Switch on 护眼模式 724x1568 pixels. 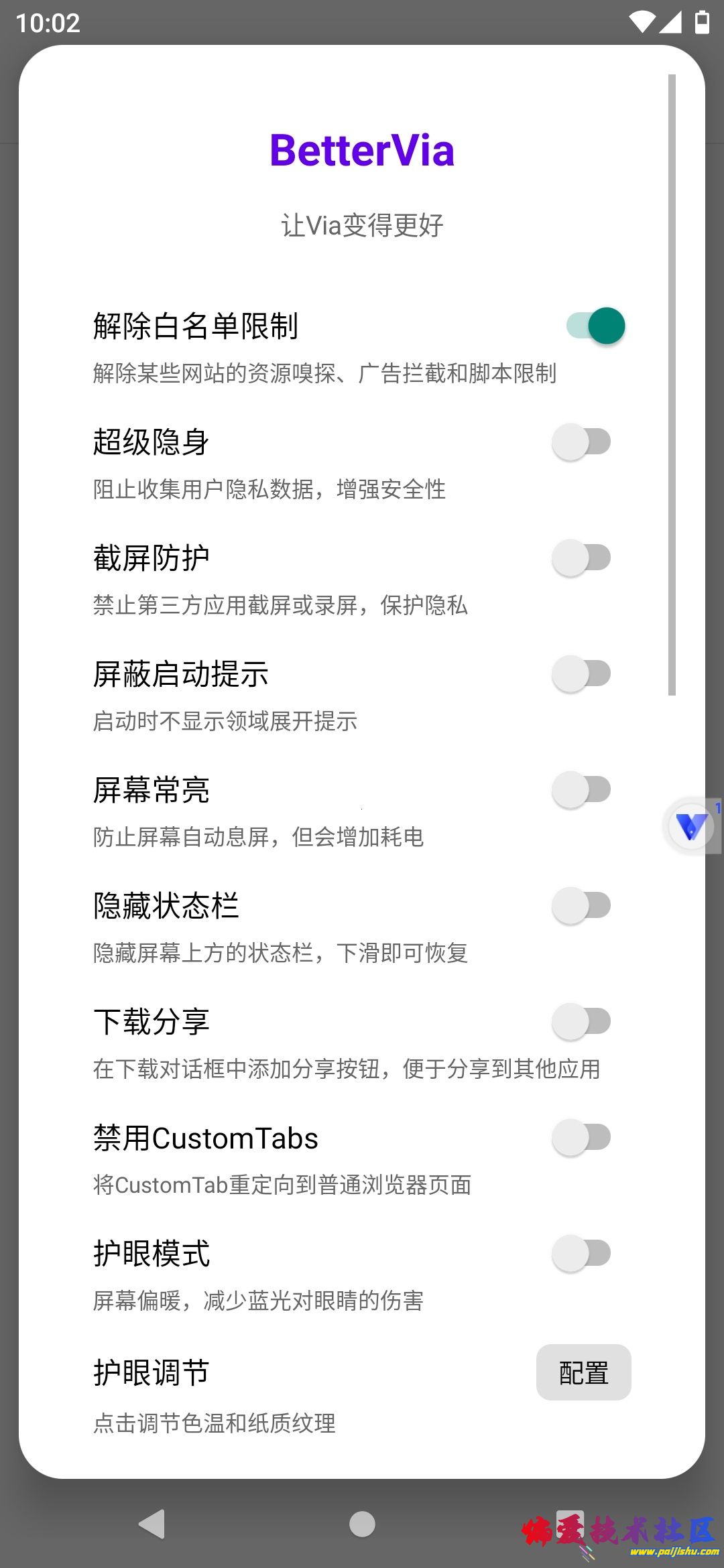[581, 1254]
